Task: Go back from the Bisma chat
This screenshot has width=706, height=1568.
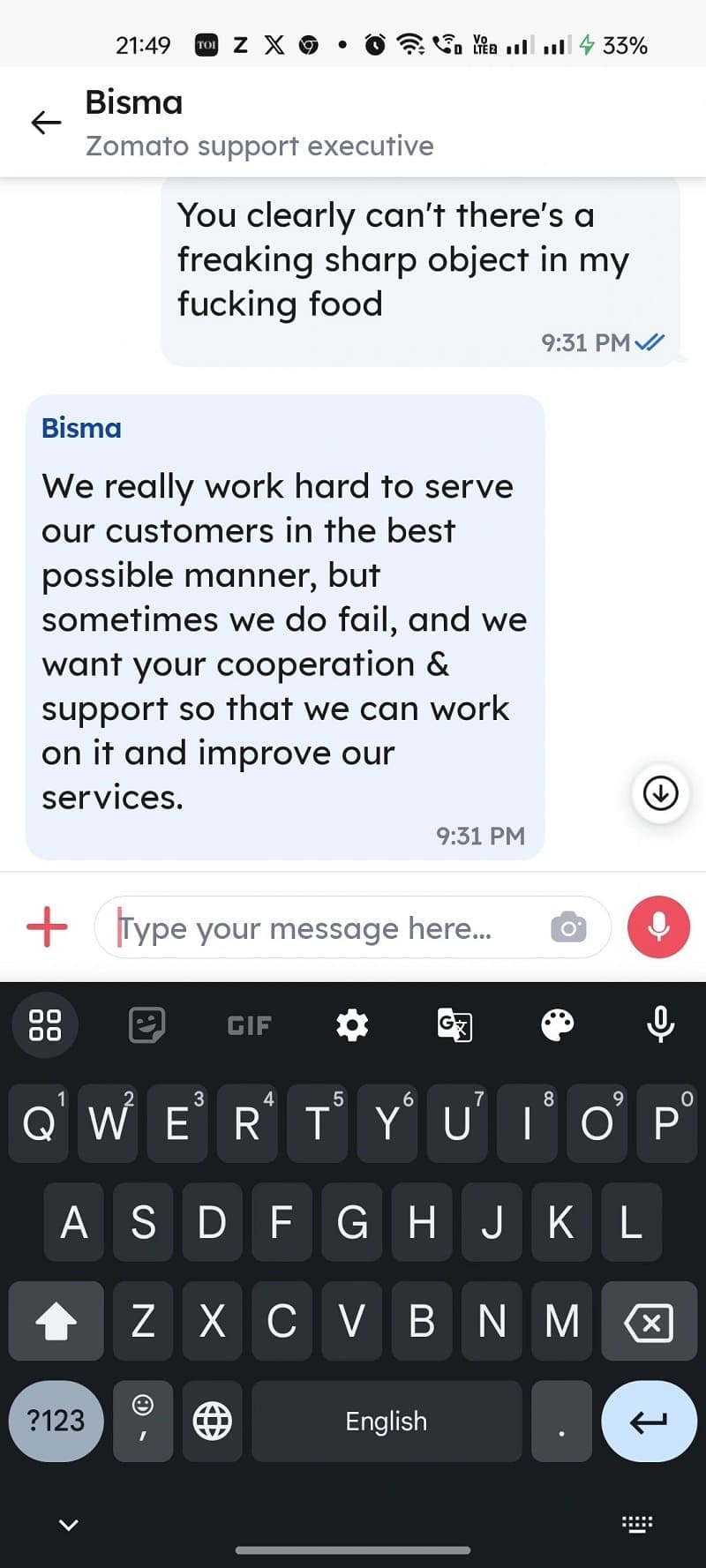Action: [x=46, y=123]
